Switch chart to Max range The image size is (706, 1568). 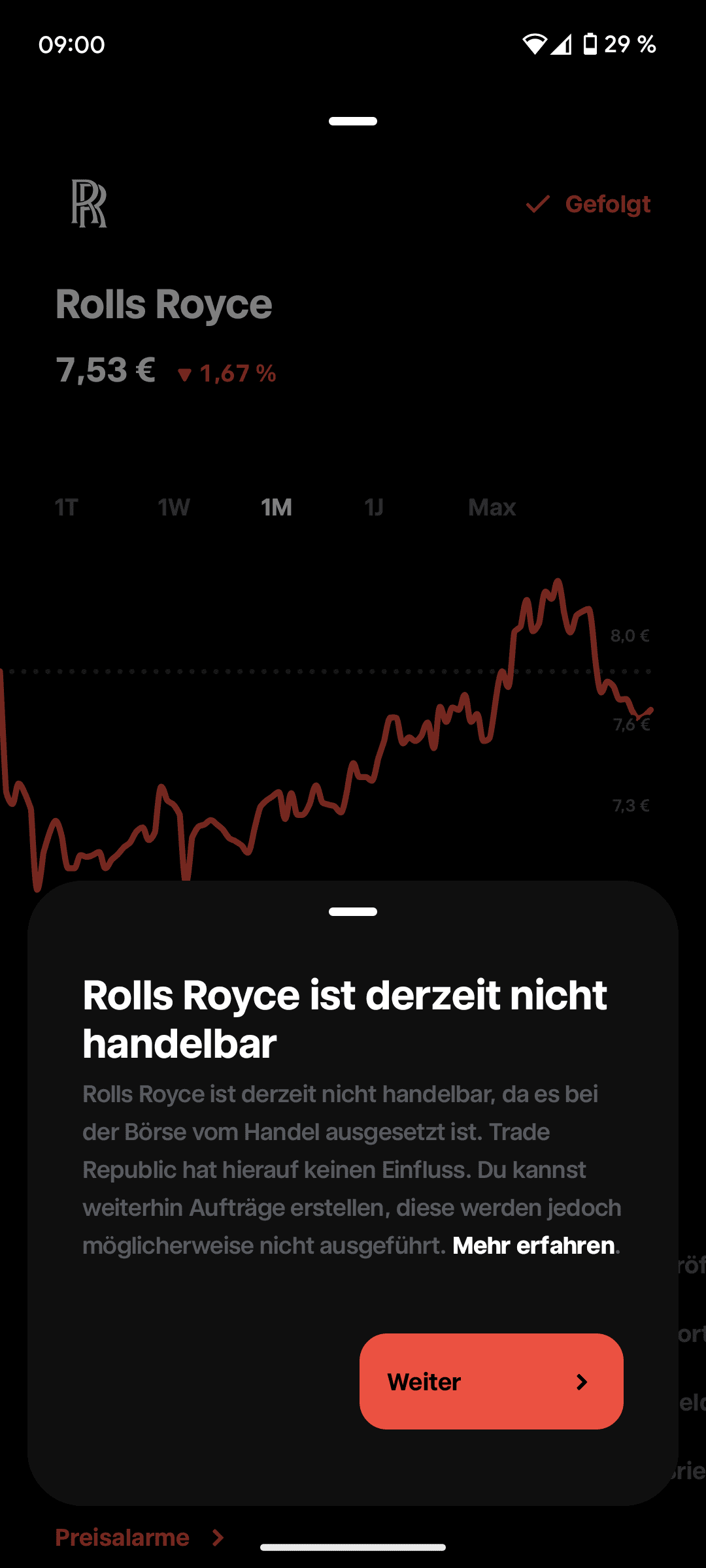492,508
